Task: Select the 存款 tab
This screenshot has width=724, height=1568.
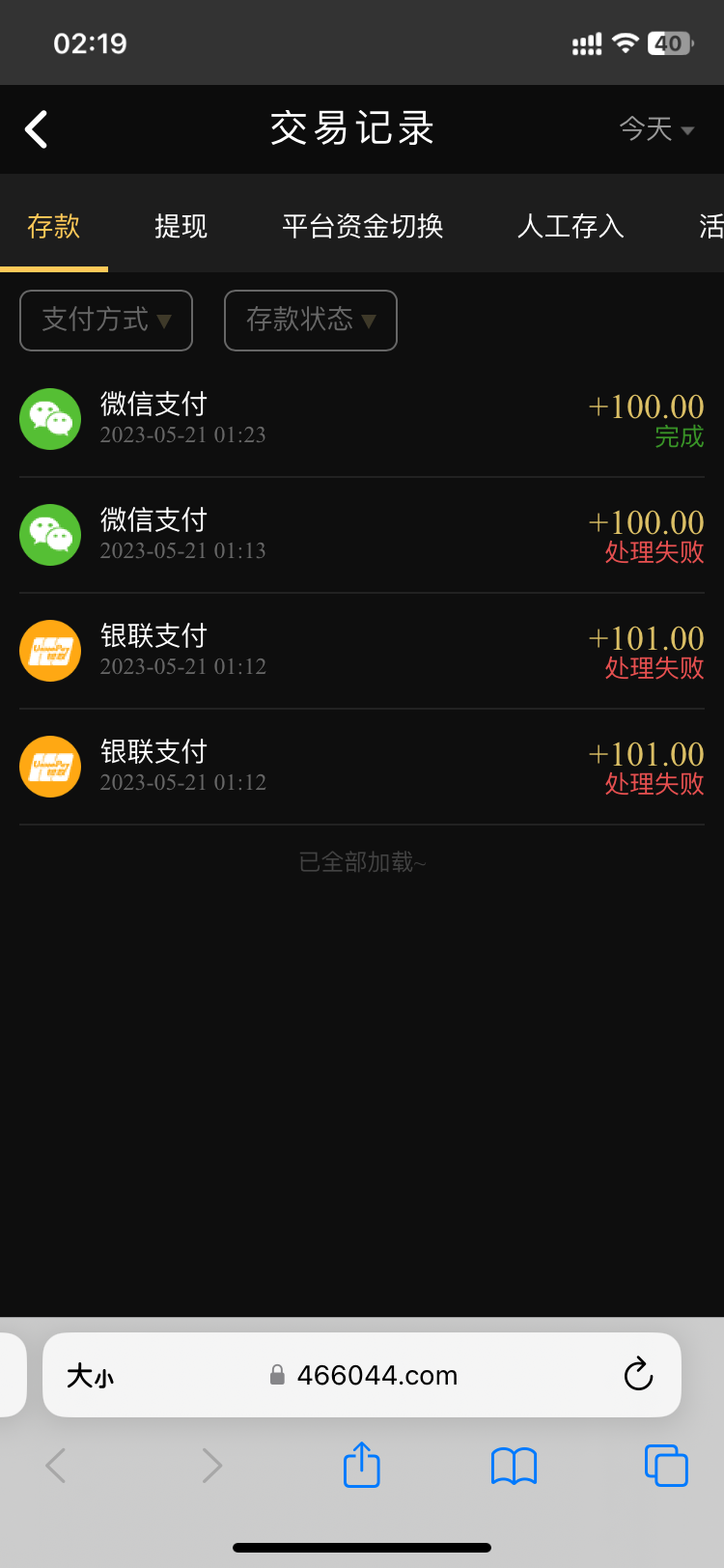Action: pyautogui.click(x=54, y=227)
